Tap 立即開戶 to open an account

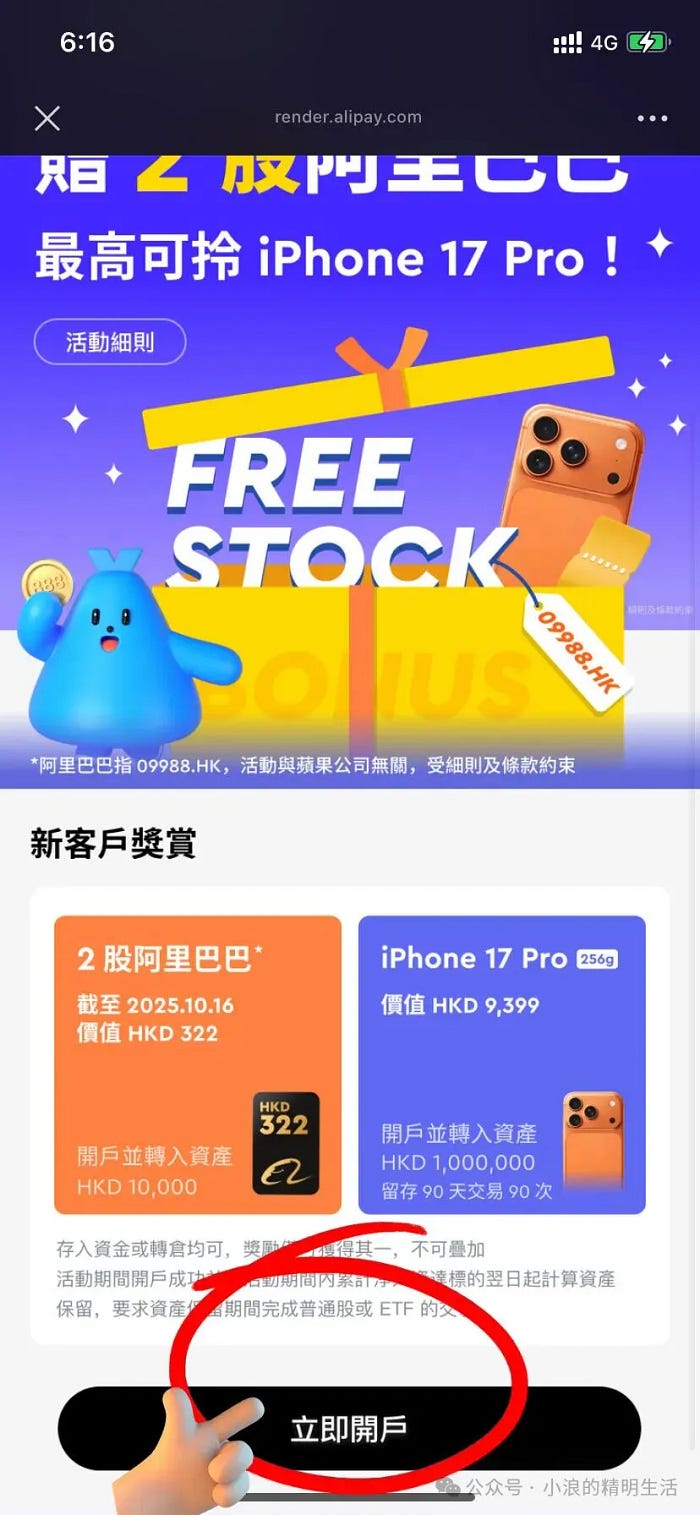349,1428
